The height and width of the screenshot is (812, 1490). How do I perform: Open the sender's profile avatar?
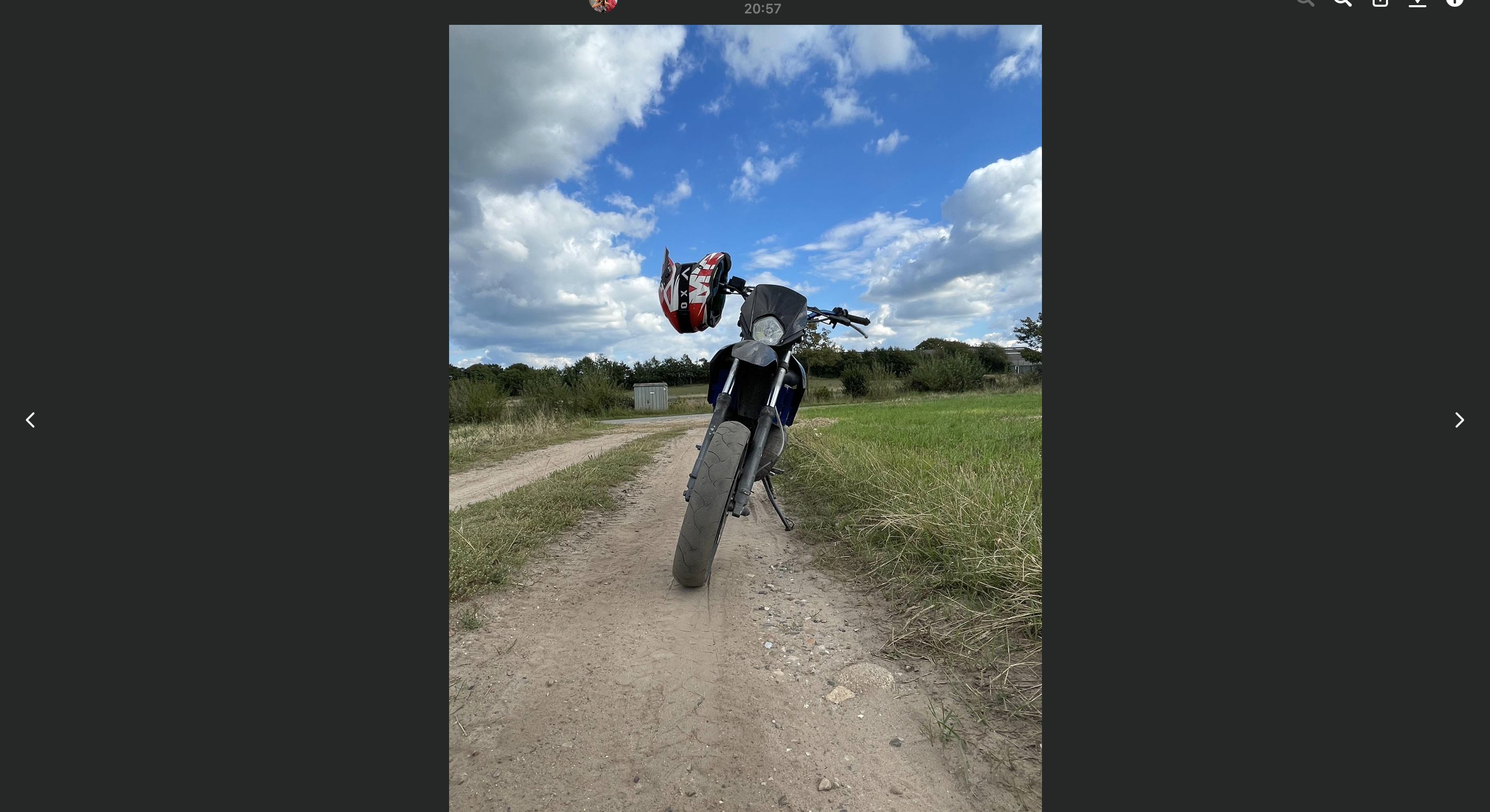point(603,4)
